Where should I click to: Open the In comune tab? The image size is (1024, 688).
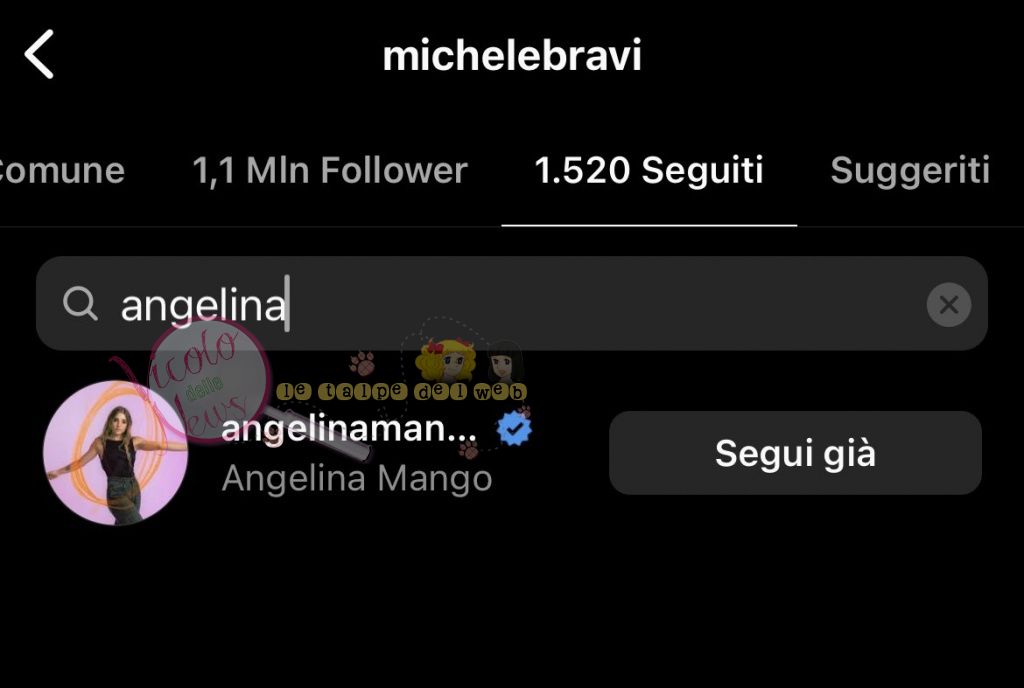pyautogui.click(x=62, y=171)
